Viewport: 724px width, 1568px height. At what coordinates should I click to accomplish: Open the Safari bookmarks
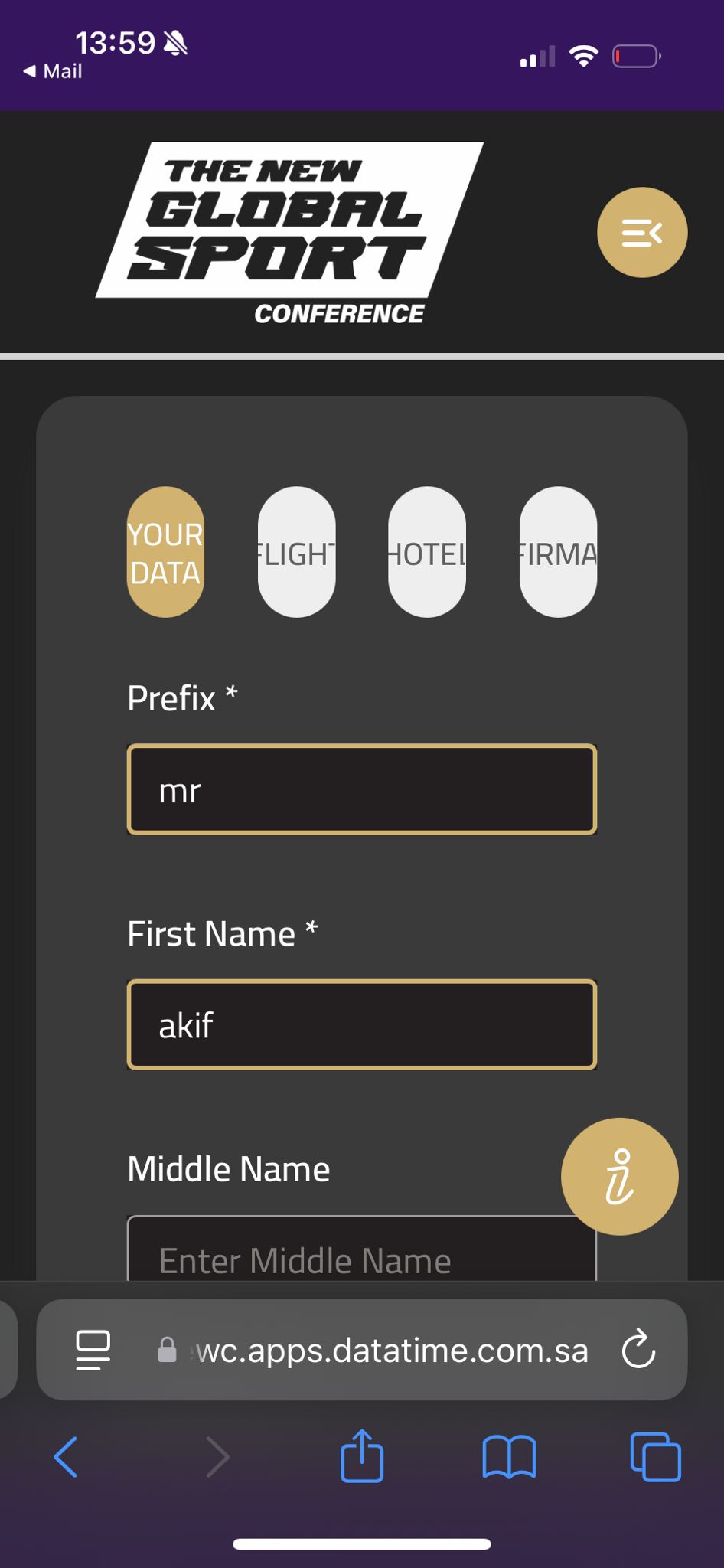[x=509, y=1456]
